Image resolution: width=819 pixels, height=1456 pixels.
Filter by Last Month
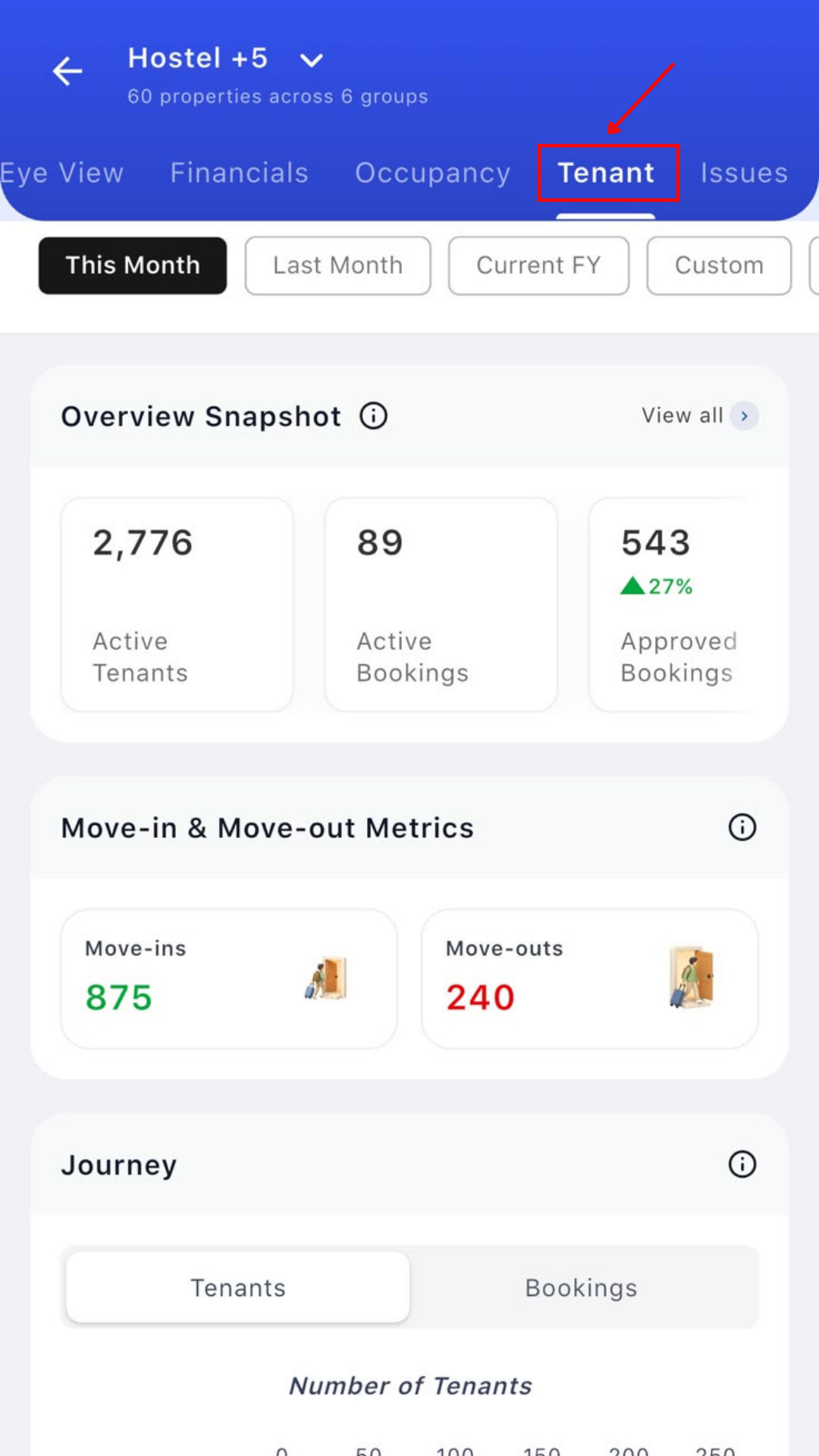(337, 265)
